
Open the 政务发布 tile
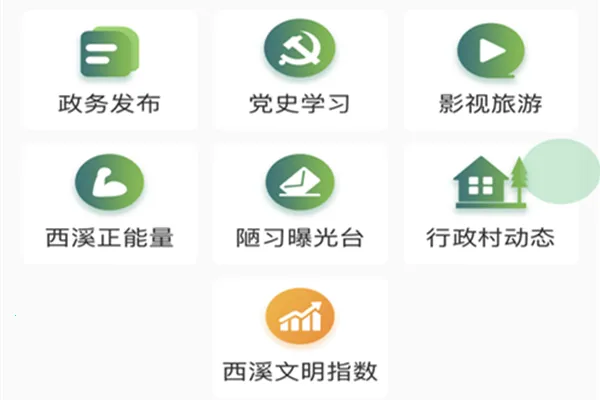pos(109,68)
